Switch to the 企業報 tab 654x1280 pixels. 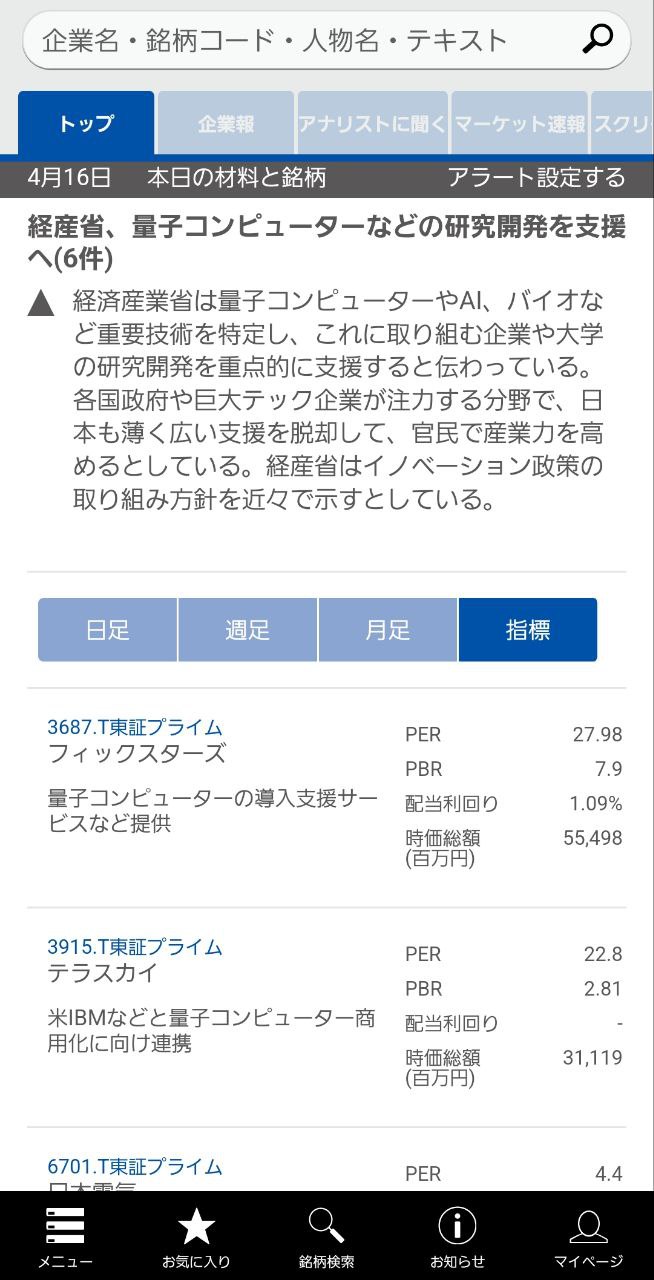(x=225, y=124)
